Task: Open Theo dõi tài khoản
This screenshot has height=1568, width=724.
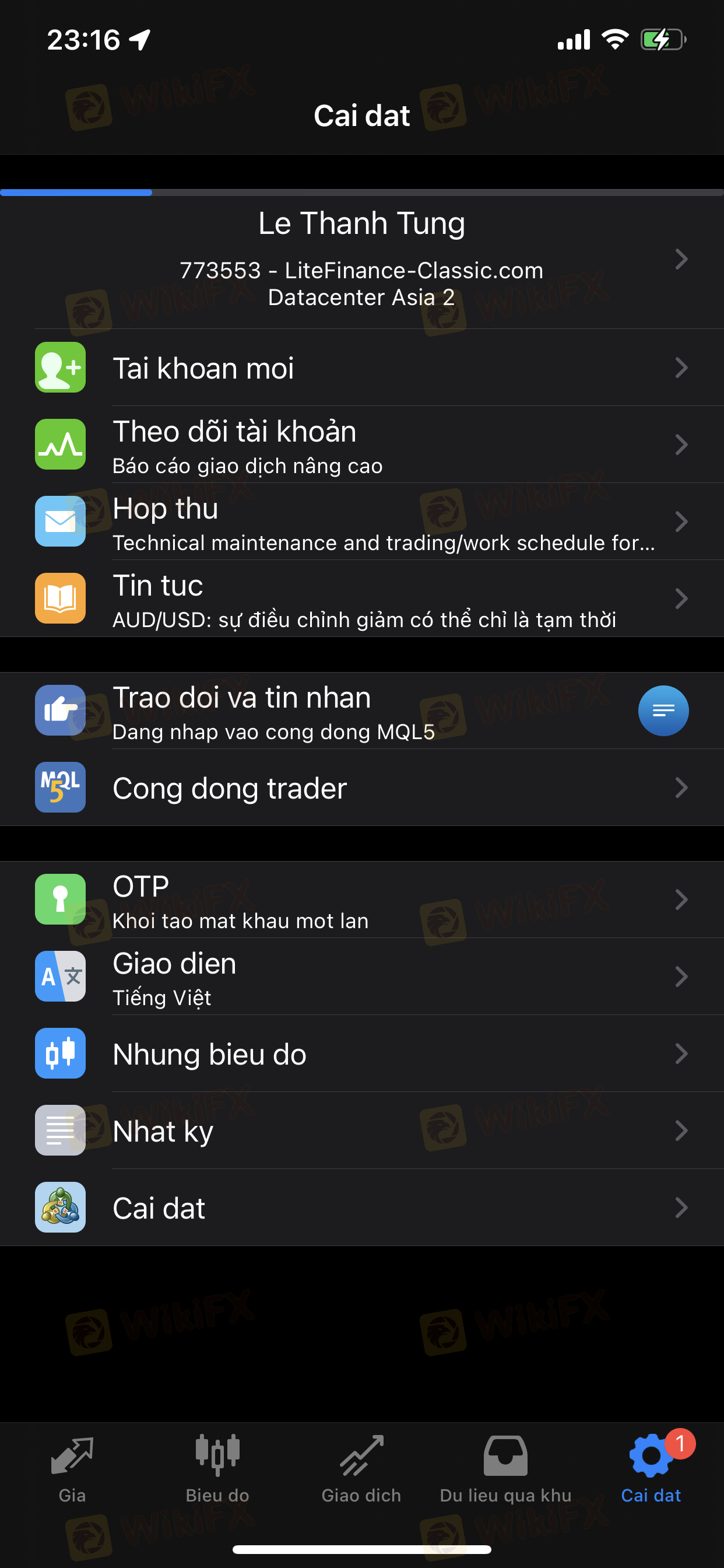Action: [361, 445]
